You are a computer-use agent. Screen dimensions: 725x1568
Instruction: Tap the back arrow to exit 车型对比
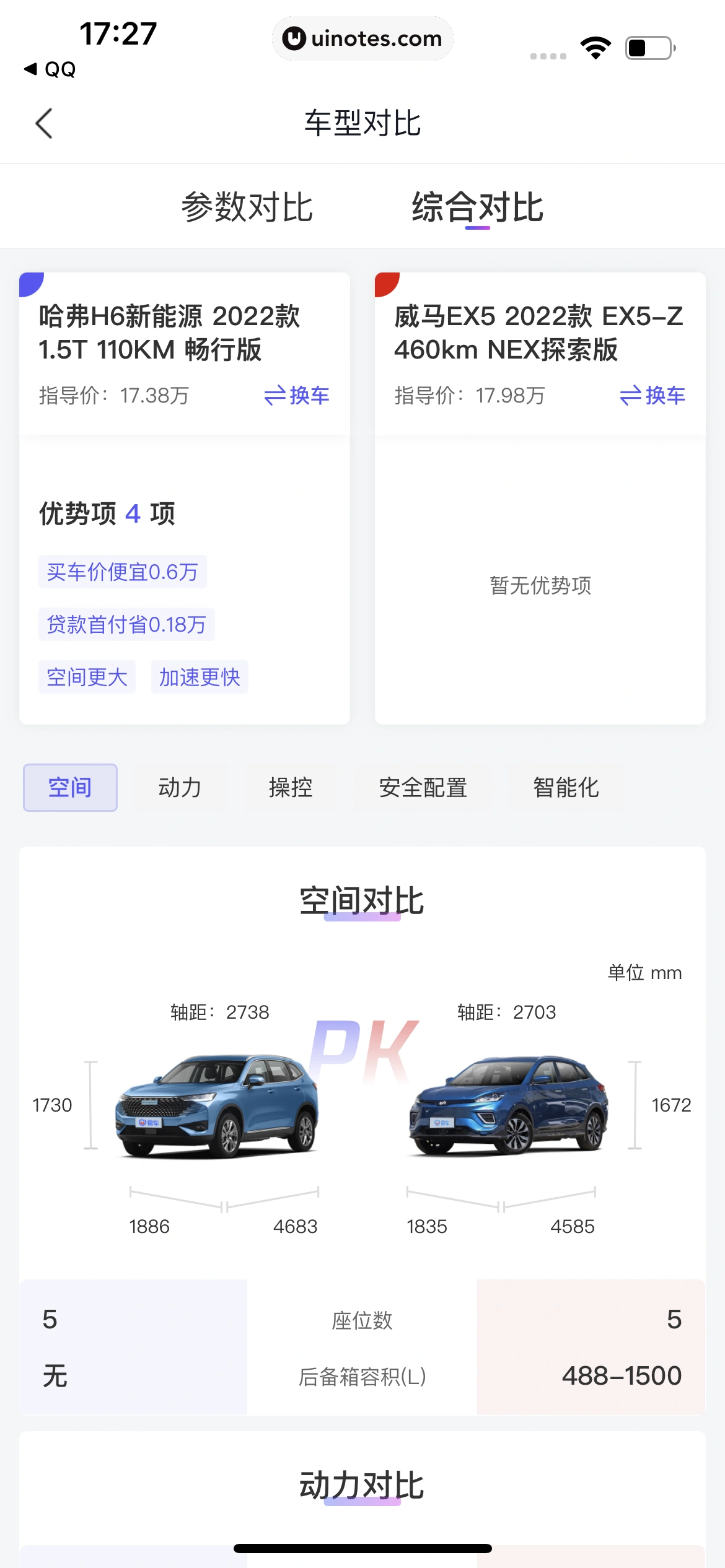pyautogui.click(x=43, y=123)
